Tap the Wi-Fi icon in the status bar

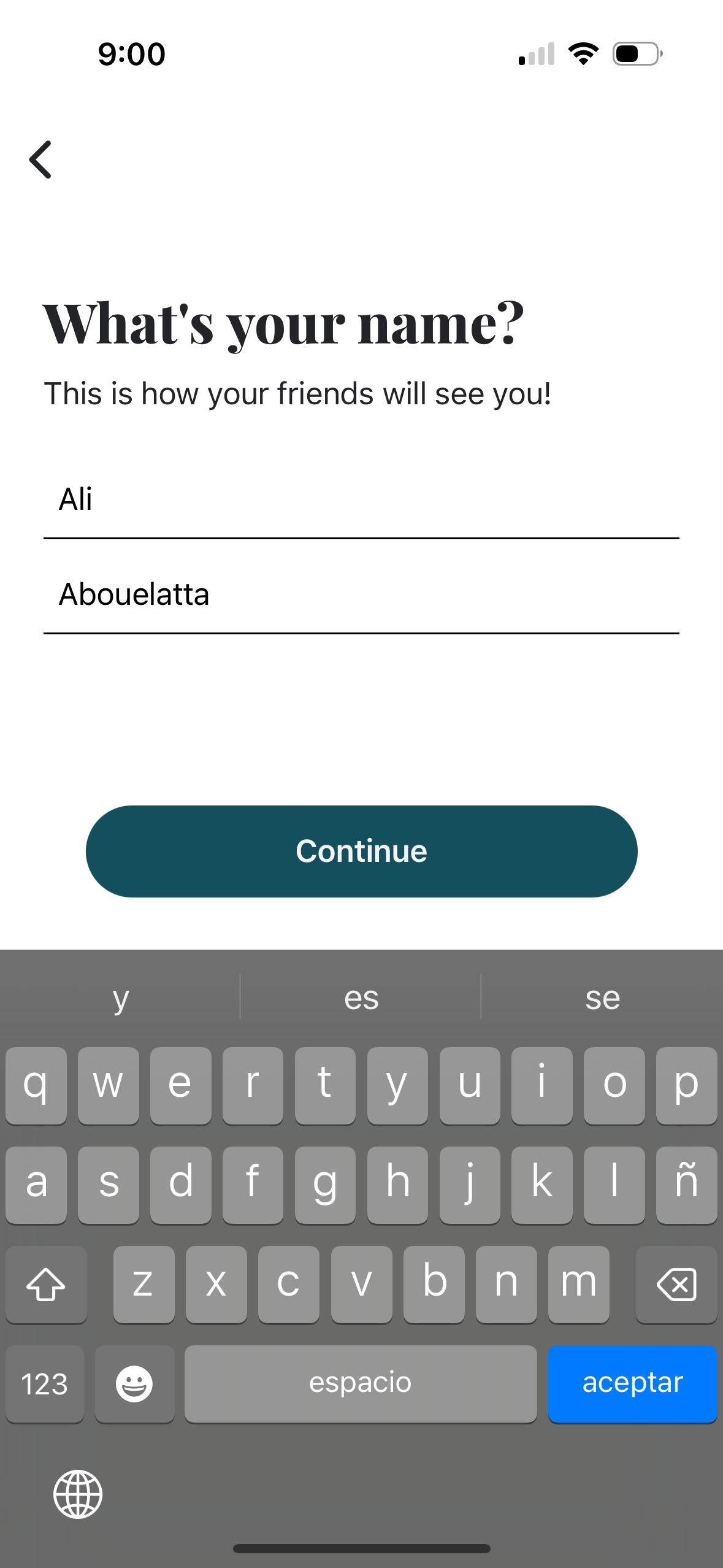[583, 53]
